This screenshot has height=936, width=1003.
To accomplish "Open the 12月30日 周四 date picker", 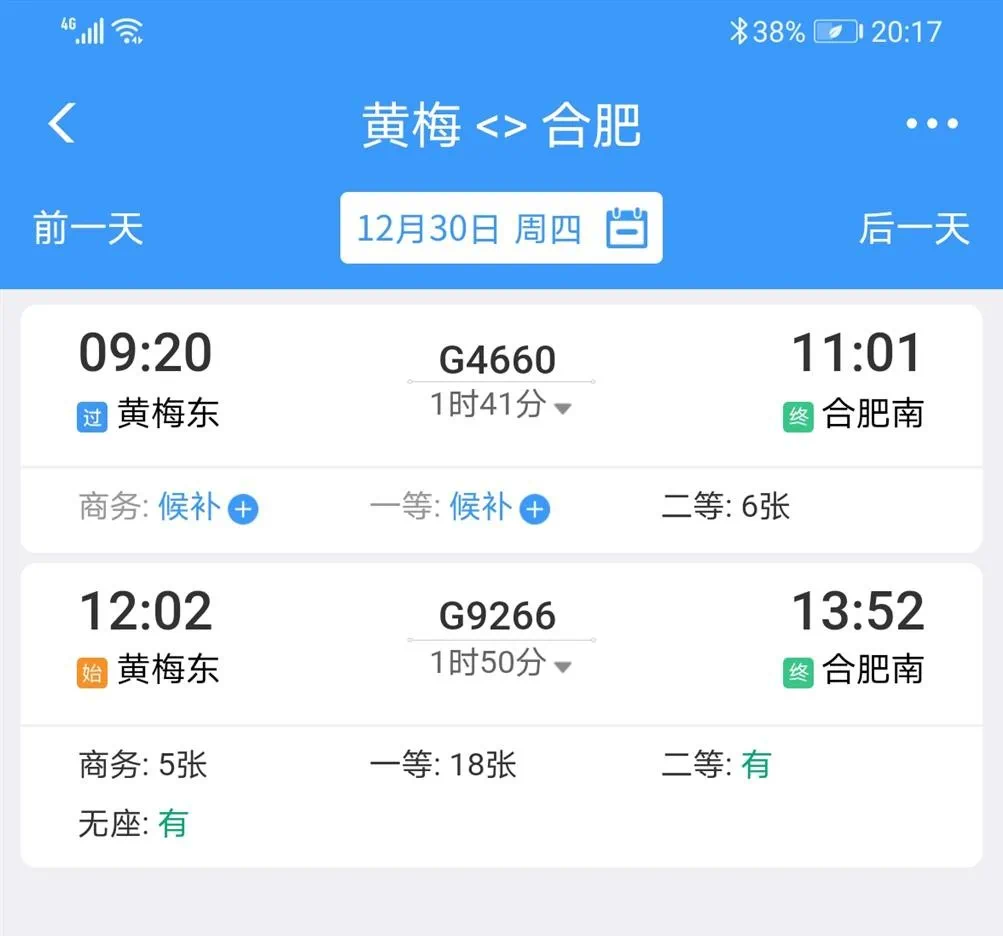I will [501, 228].
